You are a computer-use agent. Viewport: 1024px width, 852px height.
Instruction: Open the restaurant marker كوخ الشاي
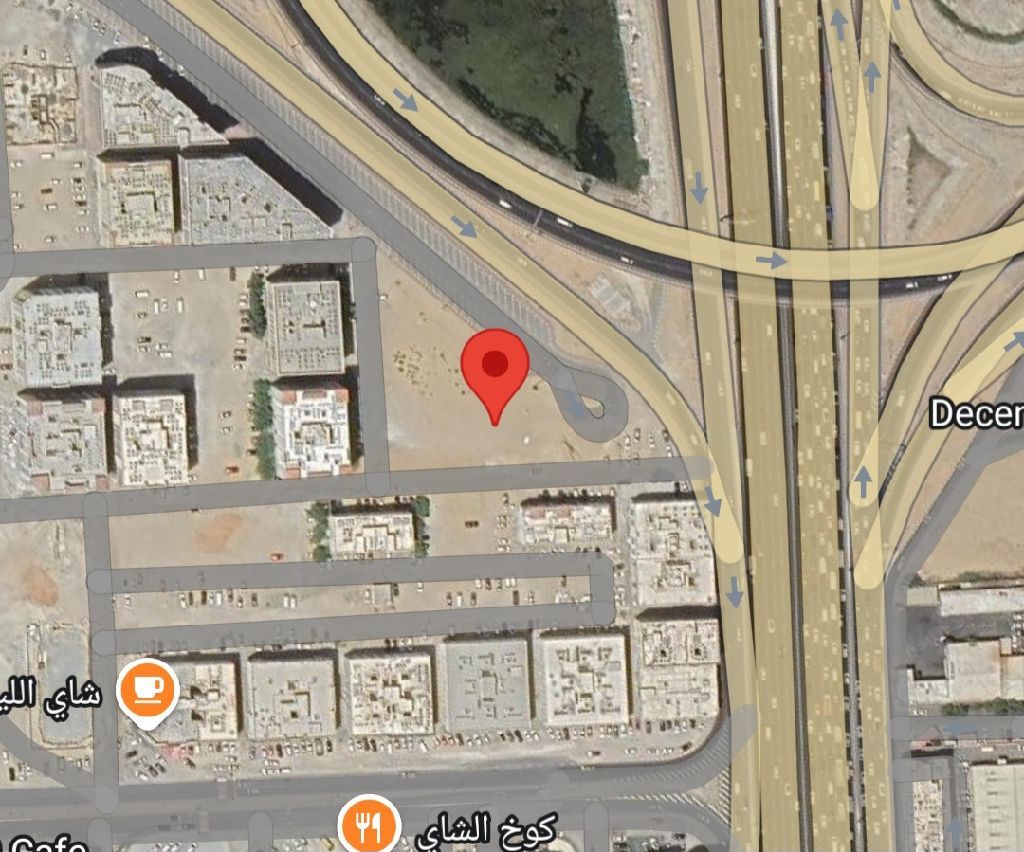click(x=369, y=825)
